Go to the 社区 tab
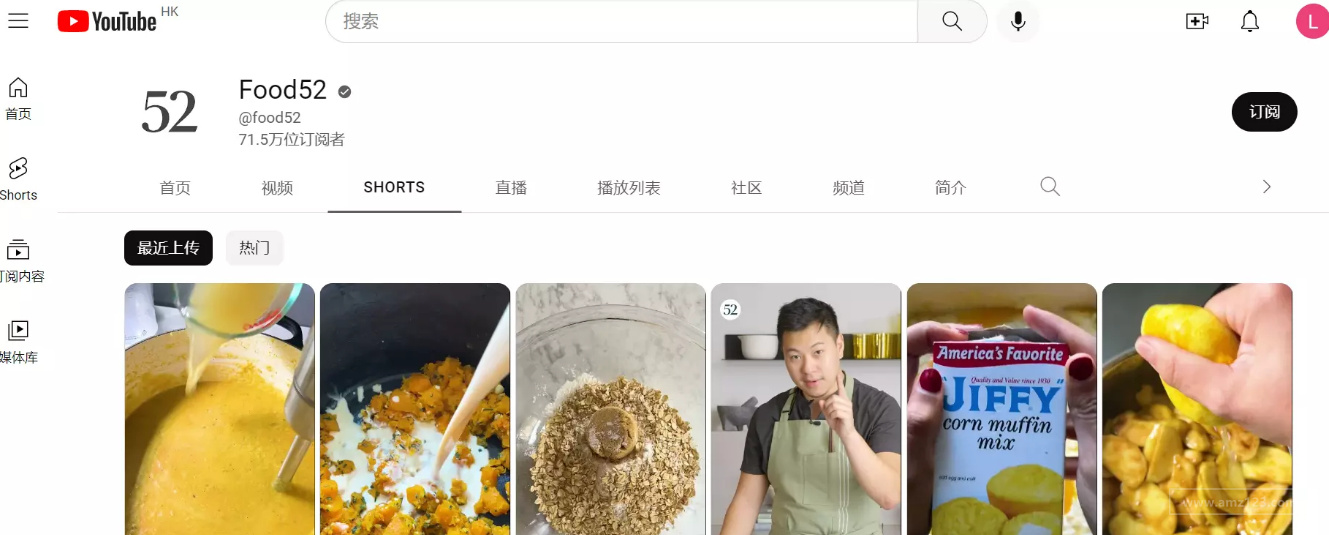The width and height of the screenshot is (1329, 535). coord(746,188)
